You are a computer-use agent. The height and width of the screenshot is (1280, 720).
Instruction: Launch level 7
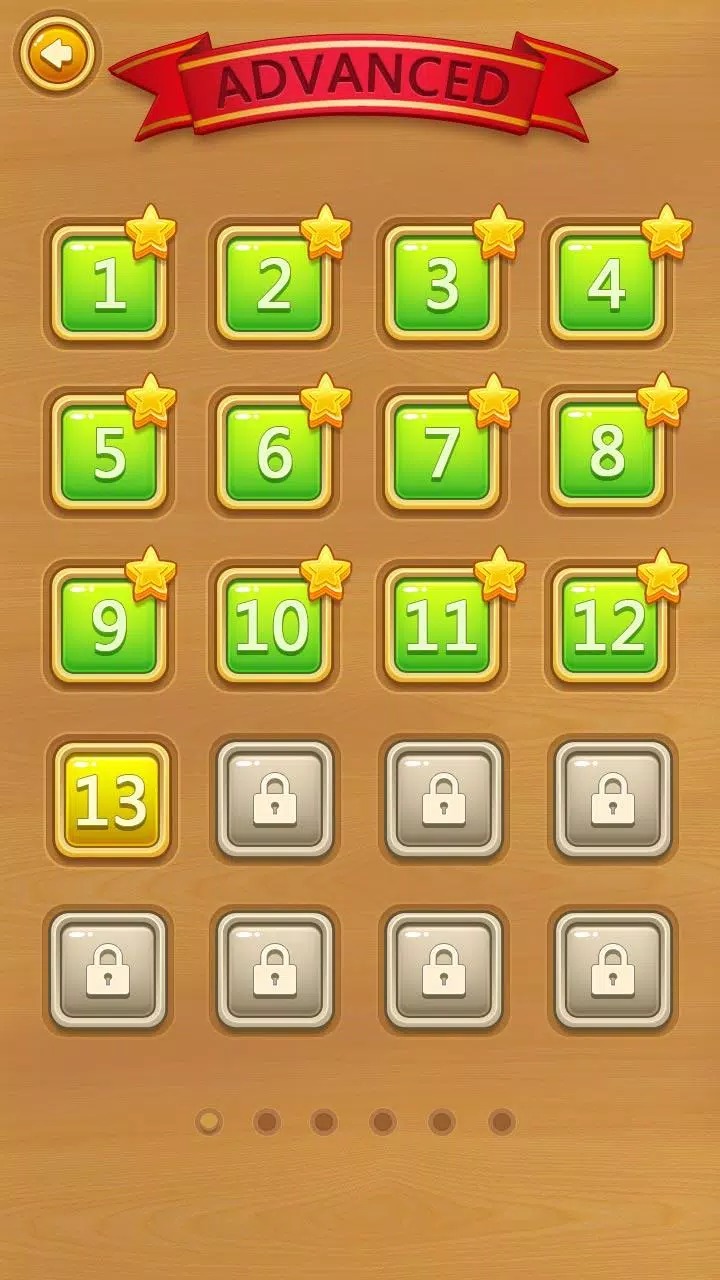coord(442,453)
